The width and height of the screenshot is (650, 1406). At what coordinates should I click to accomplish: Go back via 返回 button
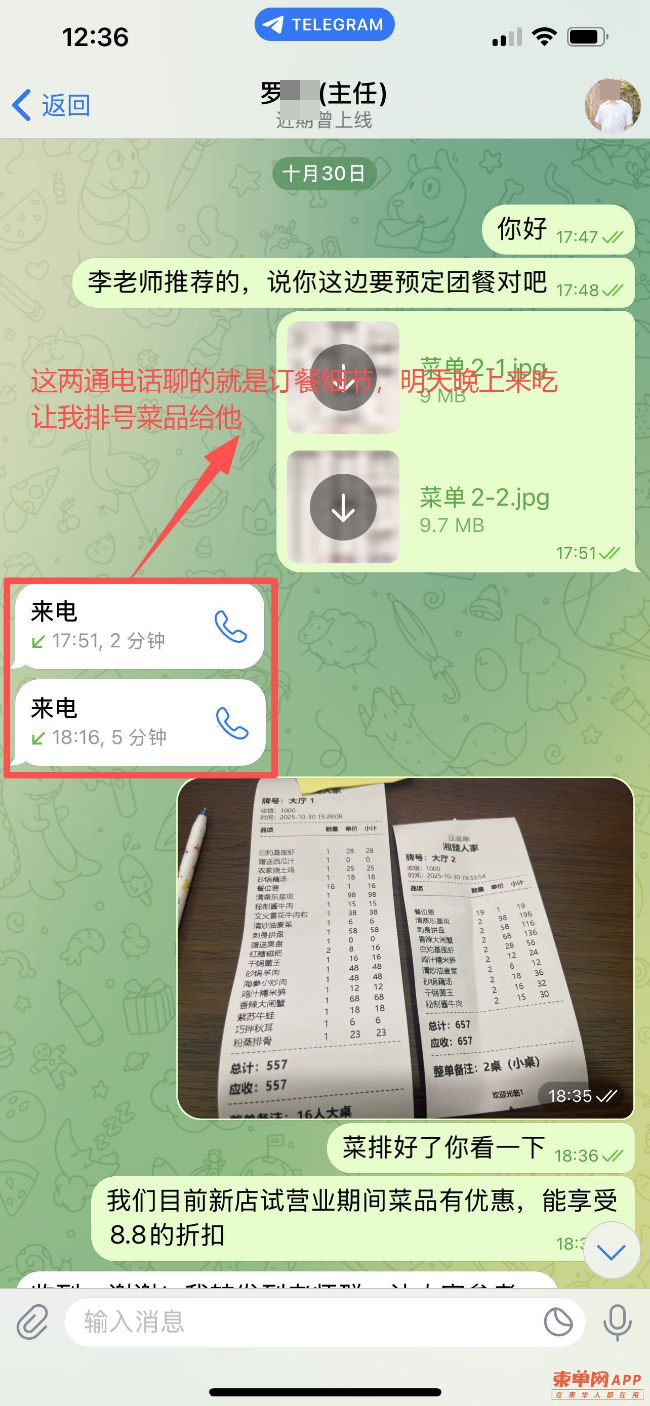(x=52, y=105)
